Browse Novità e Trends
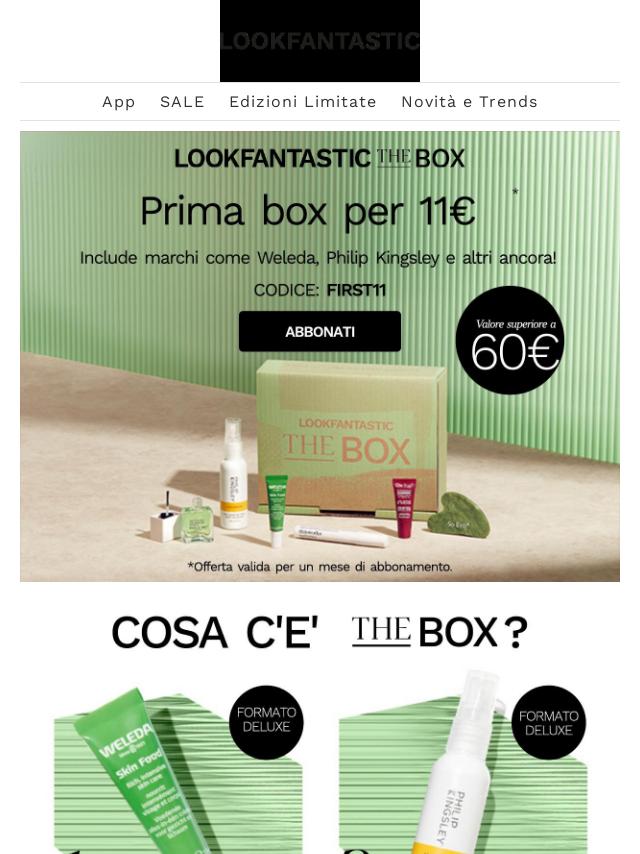 (469, 102)
